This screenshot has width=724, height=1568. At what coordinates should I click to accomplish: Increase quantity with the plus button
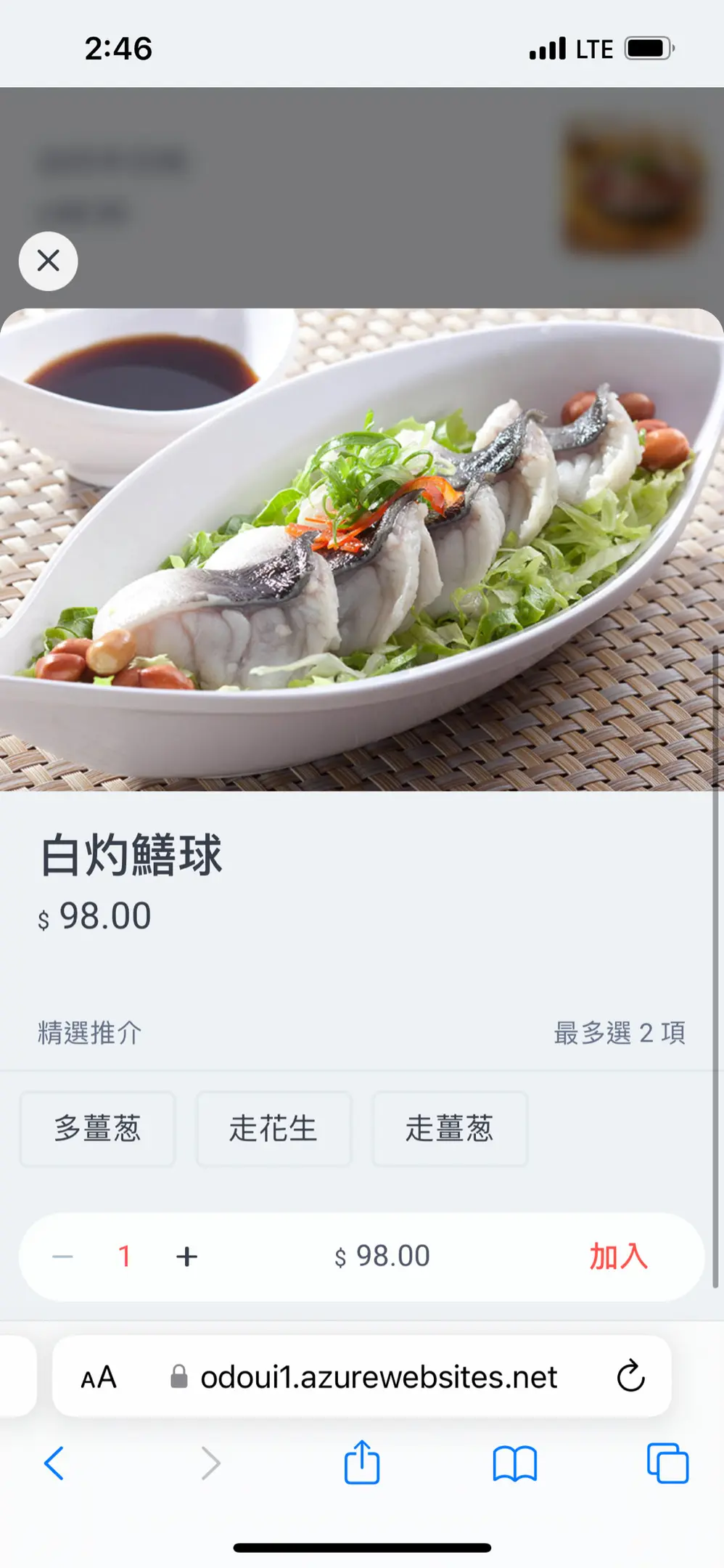186,1257
